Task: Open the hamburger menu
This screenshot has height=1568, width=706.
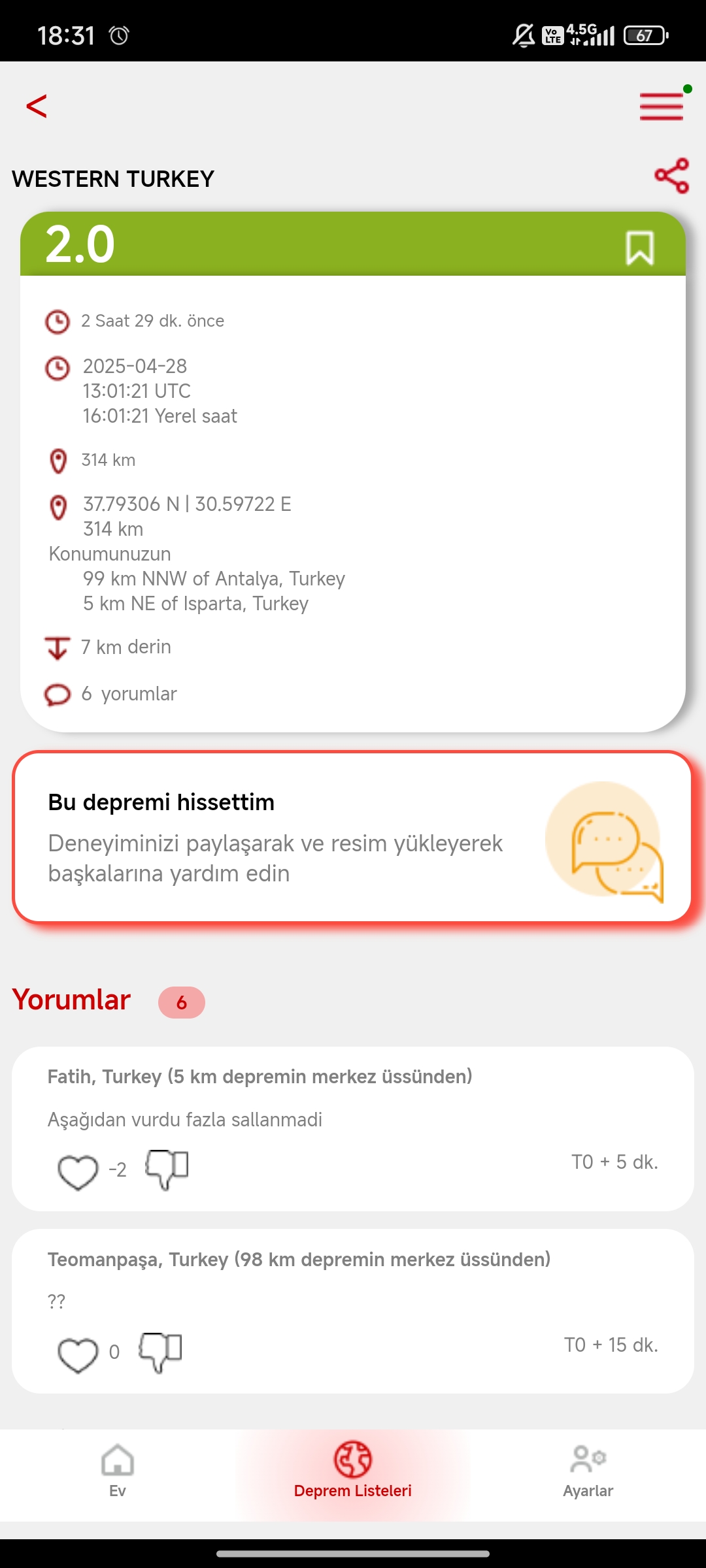Action: tap(662, 106)
